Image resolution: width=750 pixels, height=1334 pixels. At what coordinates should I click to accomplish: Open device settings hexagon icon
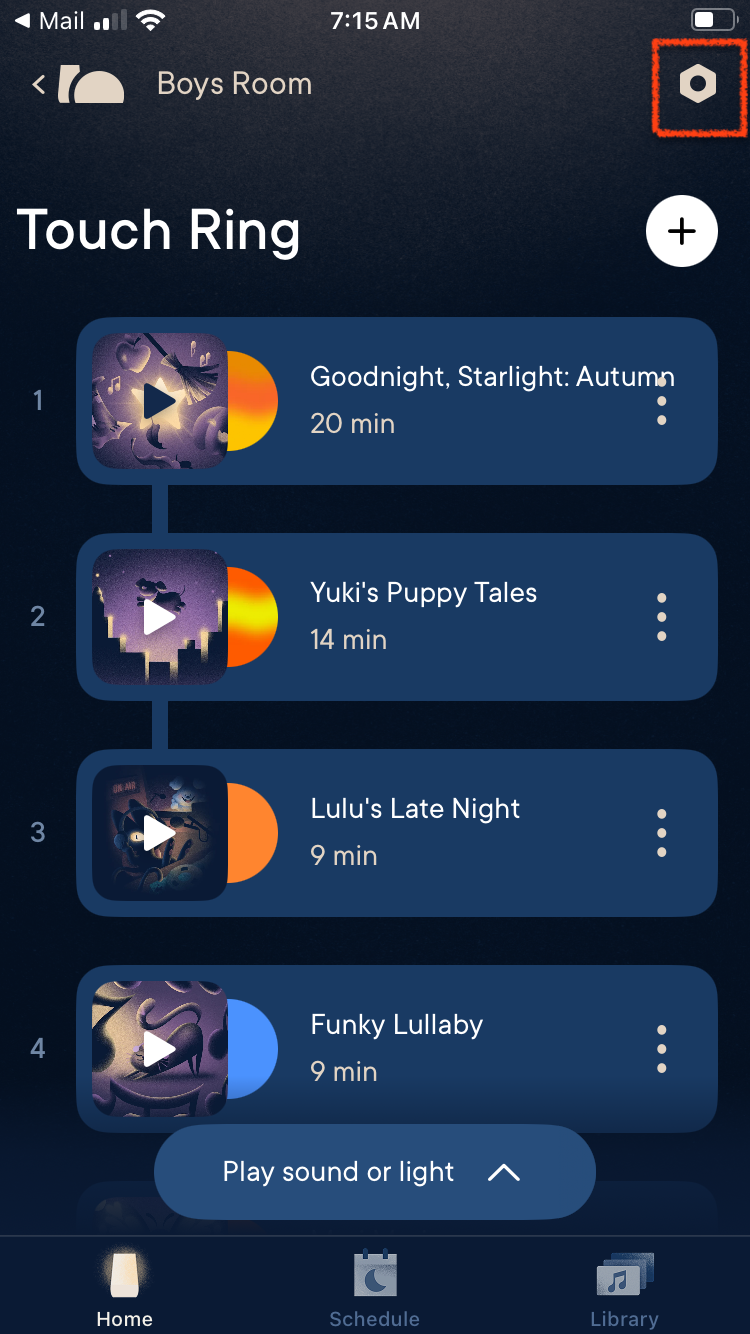click(698, 85)
